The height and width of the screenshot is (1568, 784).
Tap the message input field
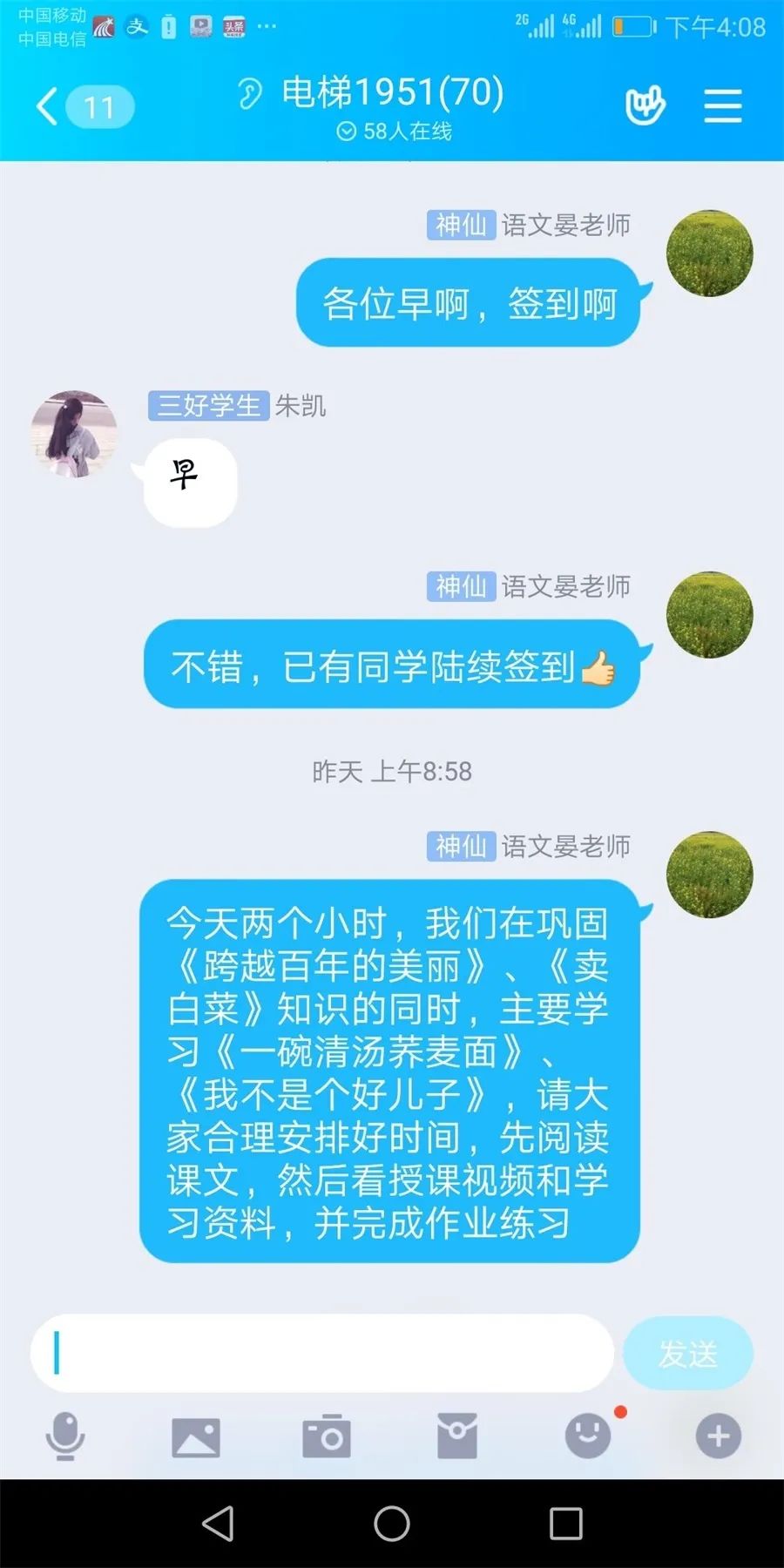coord(322,1353)
